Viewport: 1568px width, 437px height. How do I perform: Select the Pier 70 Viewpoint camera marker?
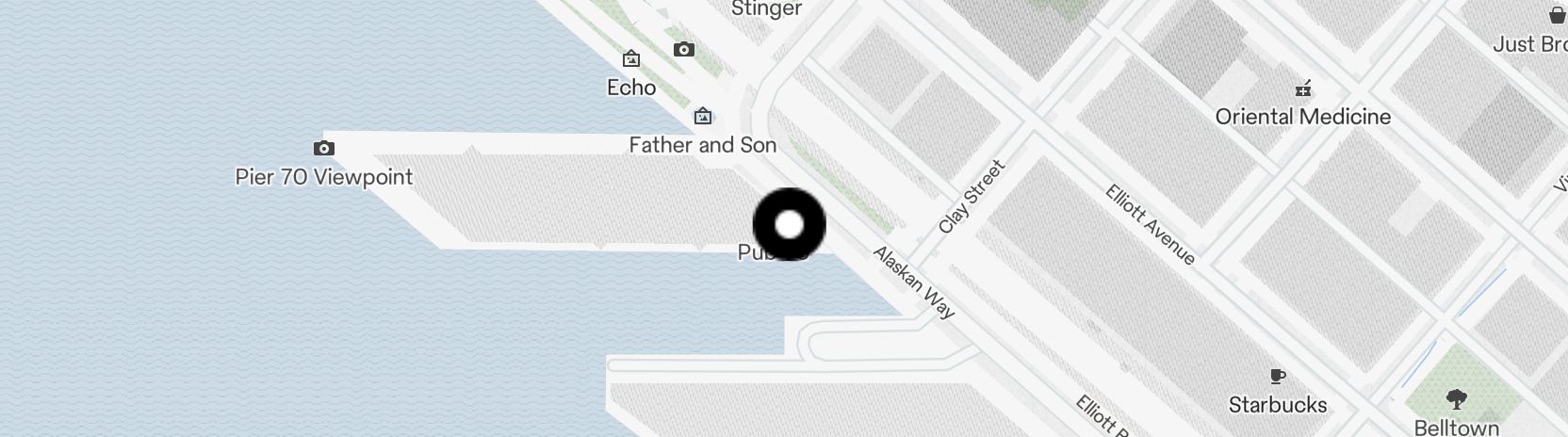click(x=323, y=149)
